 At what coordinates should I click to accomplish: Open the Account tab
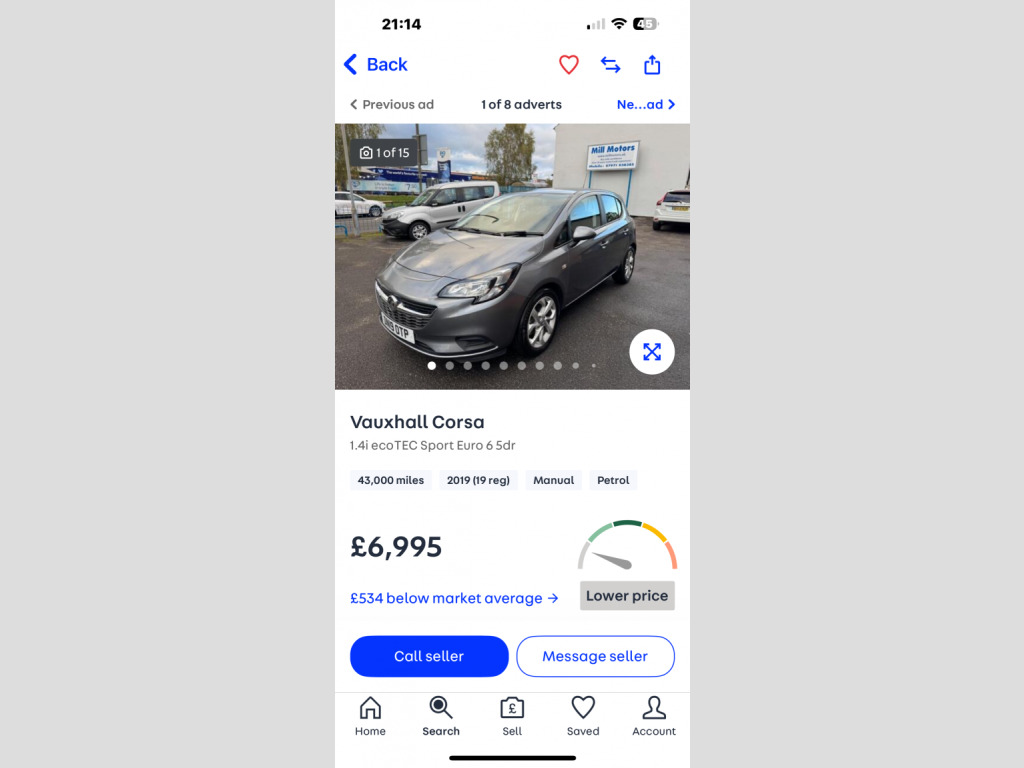[x=654, y=716]
